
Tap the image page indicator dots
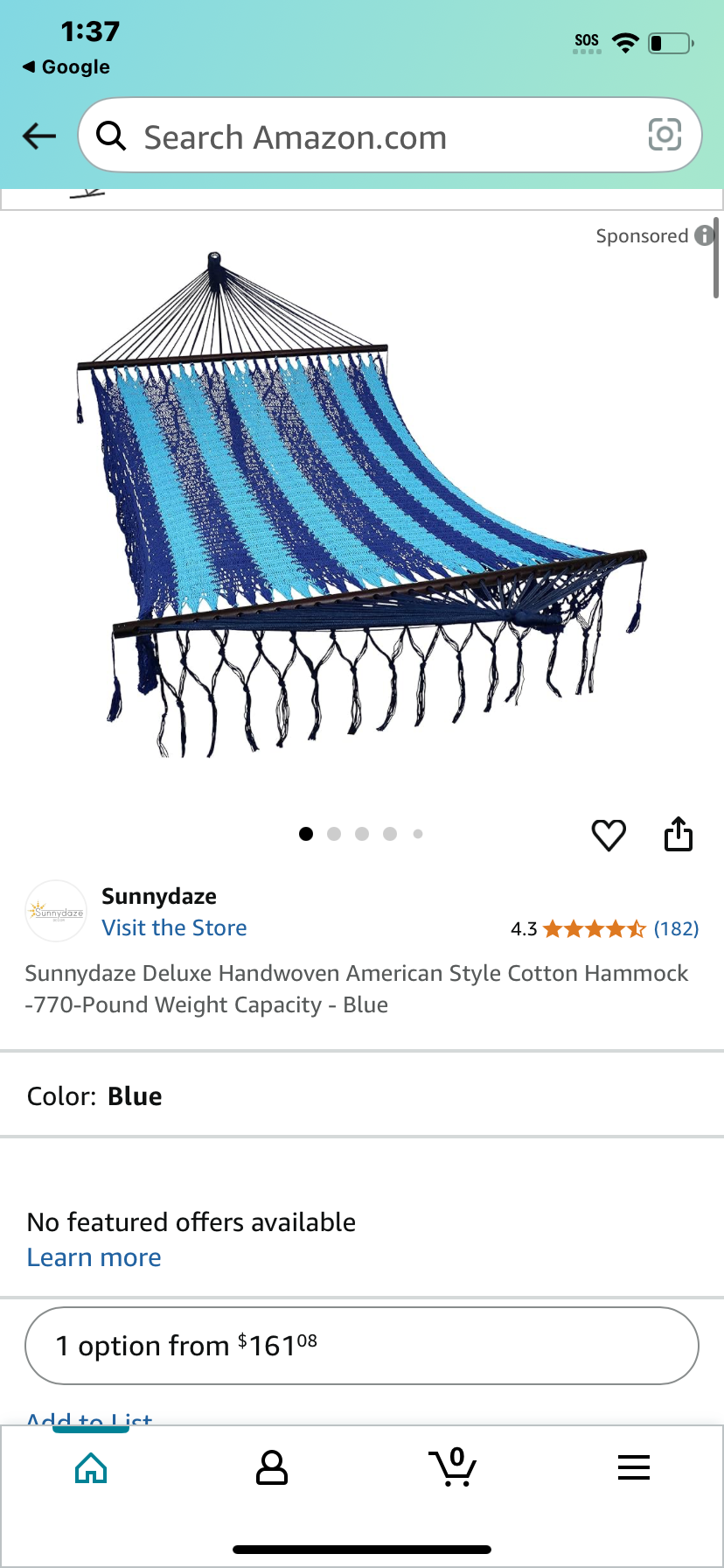coord(361,834)
